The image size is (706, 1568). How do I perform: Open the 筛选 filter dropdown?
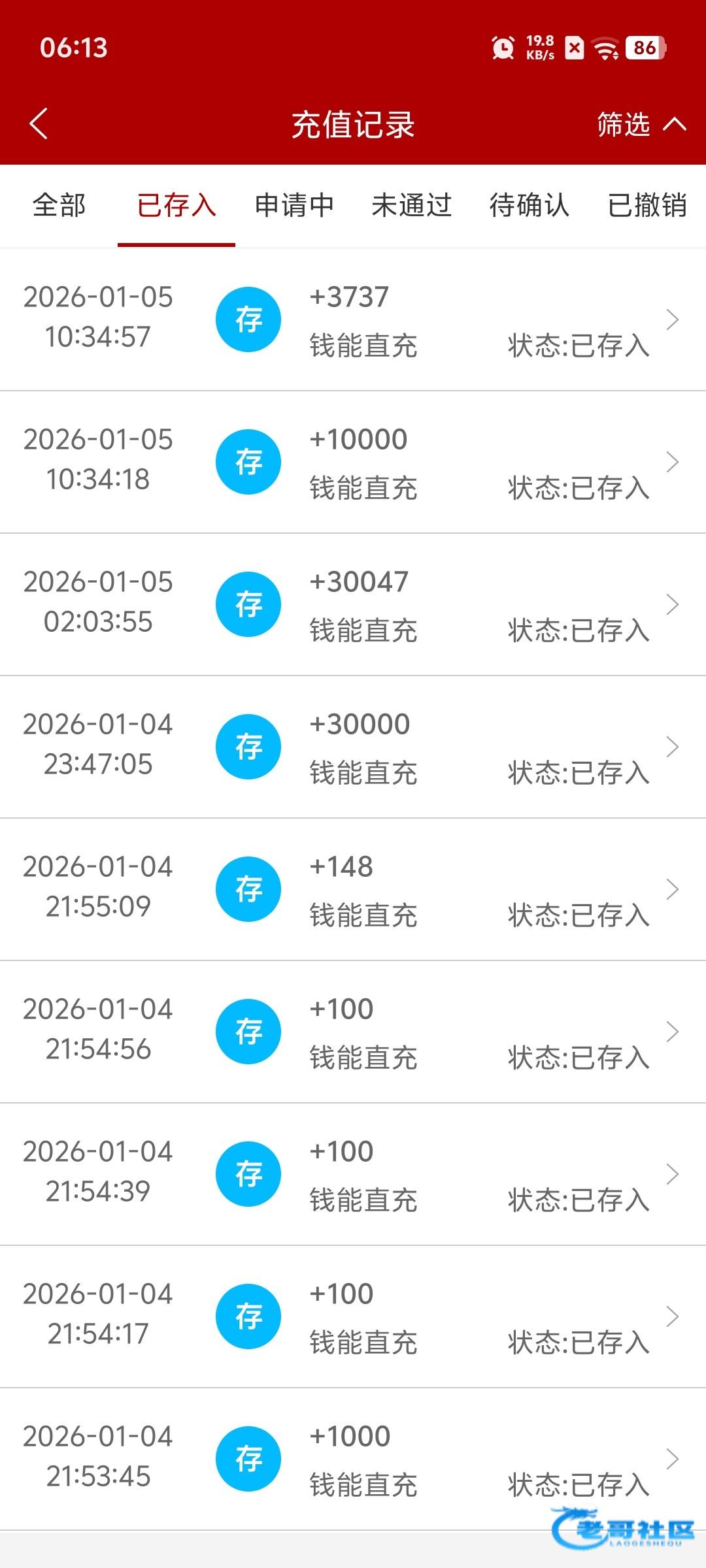click(641, 124)
